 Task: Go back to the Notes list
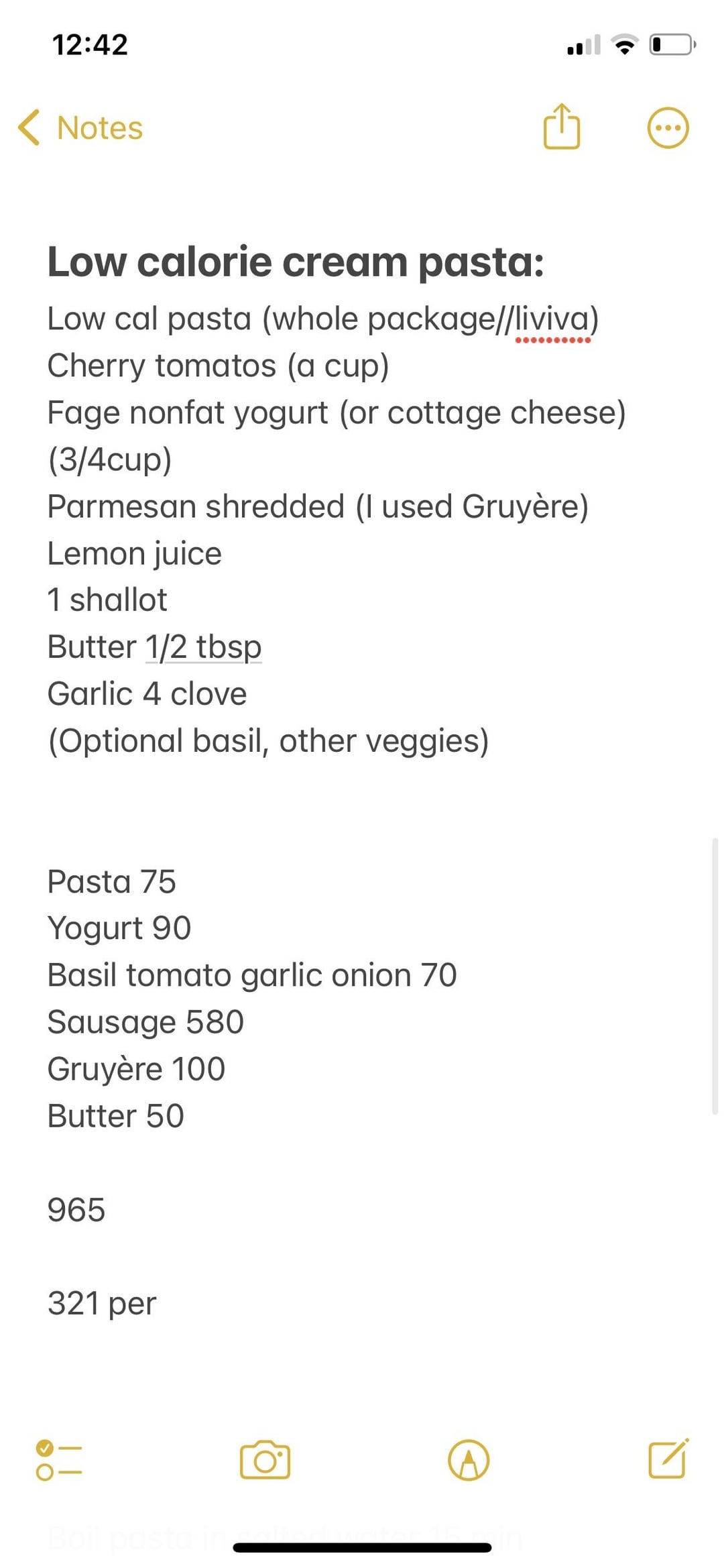pyautogui.click(x=80, y=127)
